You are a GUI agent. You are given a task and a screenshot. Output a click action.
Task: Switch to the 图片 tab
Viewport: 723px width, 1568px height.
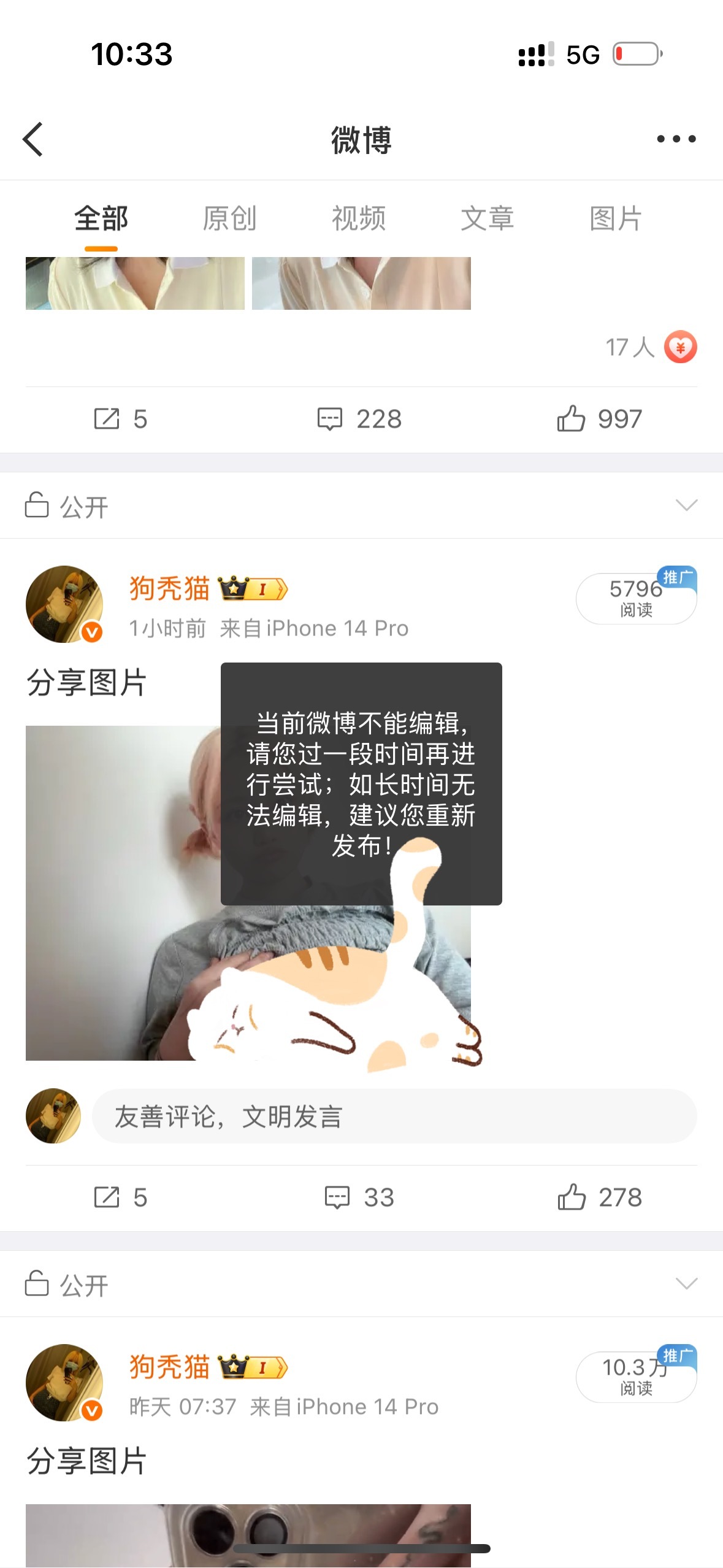click(x=615, y=219)
